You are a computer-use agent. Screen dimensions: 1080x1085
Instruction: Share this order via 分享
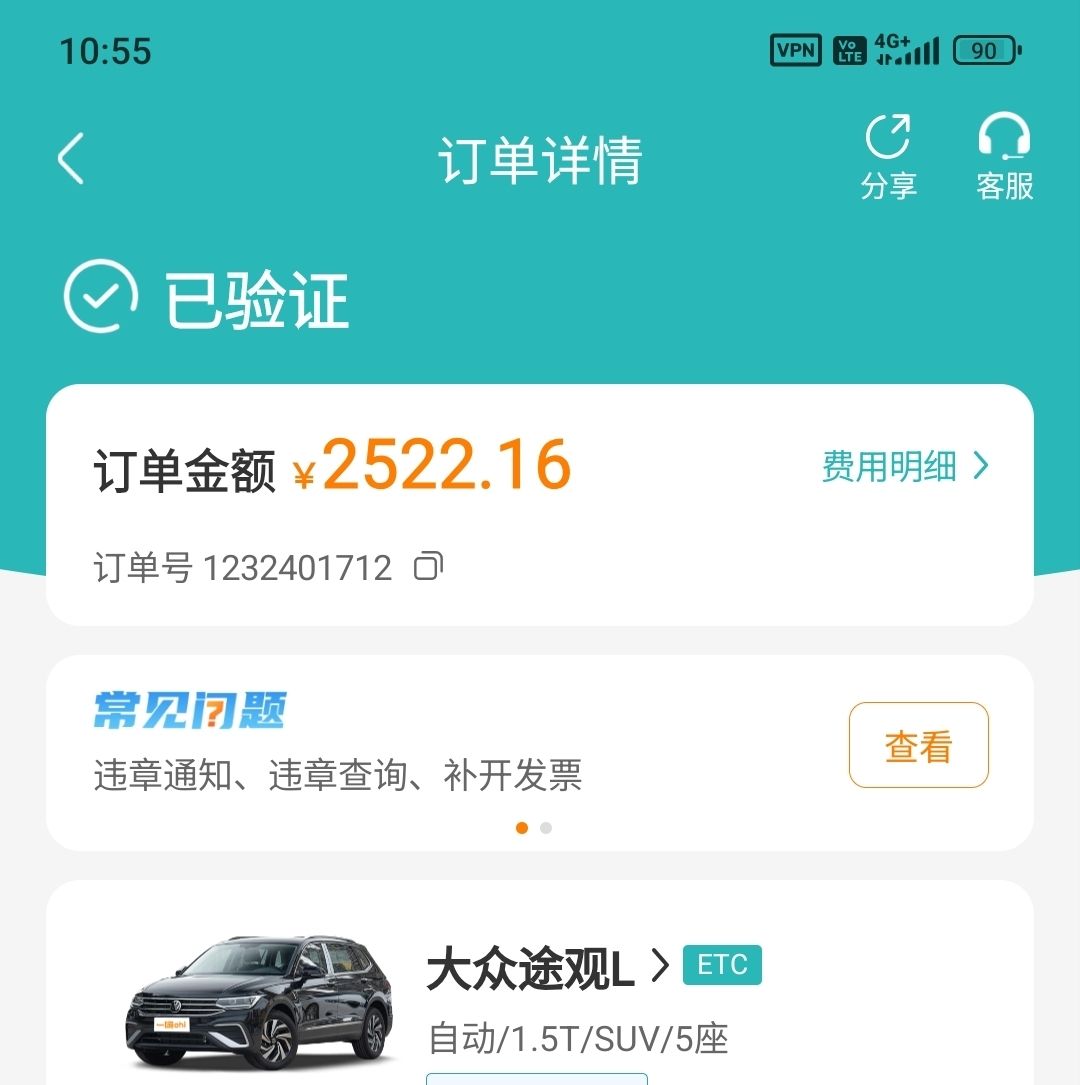pos(888,157)
